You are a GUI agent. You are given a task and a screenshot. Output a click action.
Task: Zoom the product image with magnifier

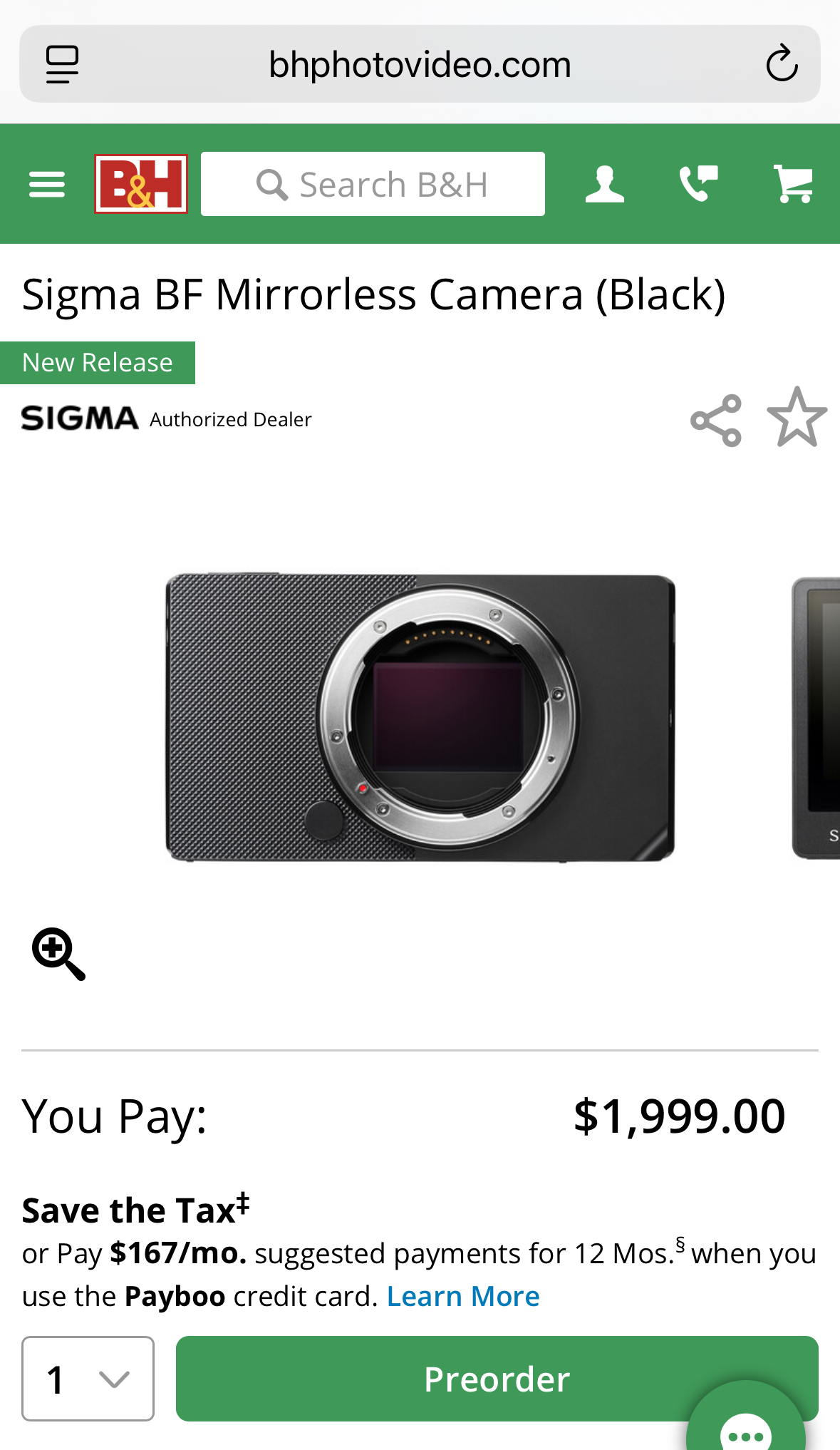[58, 954]
